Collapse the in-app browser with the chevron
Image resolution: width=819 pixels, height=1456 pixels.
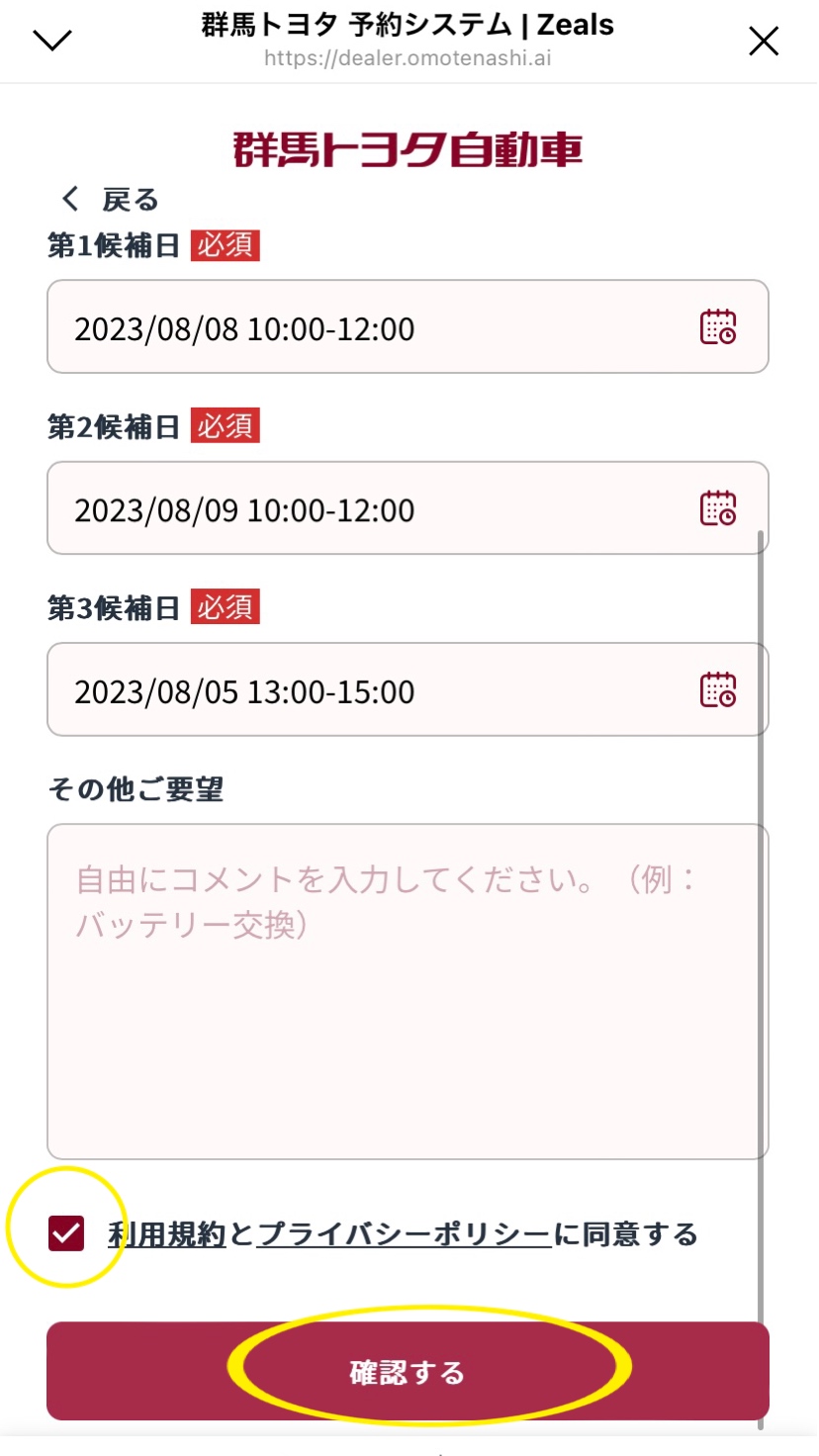tap(52, 40)
